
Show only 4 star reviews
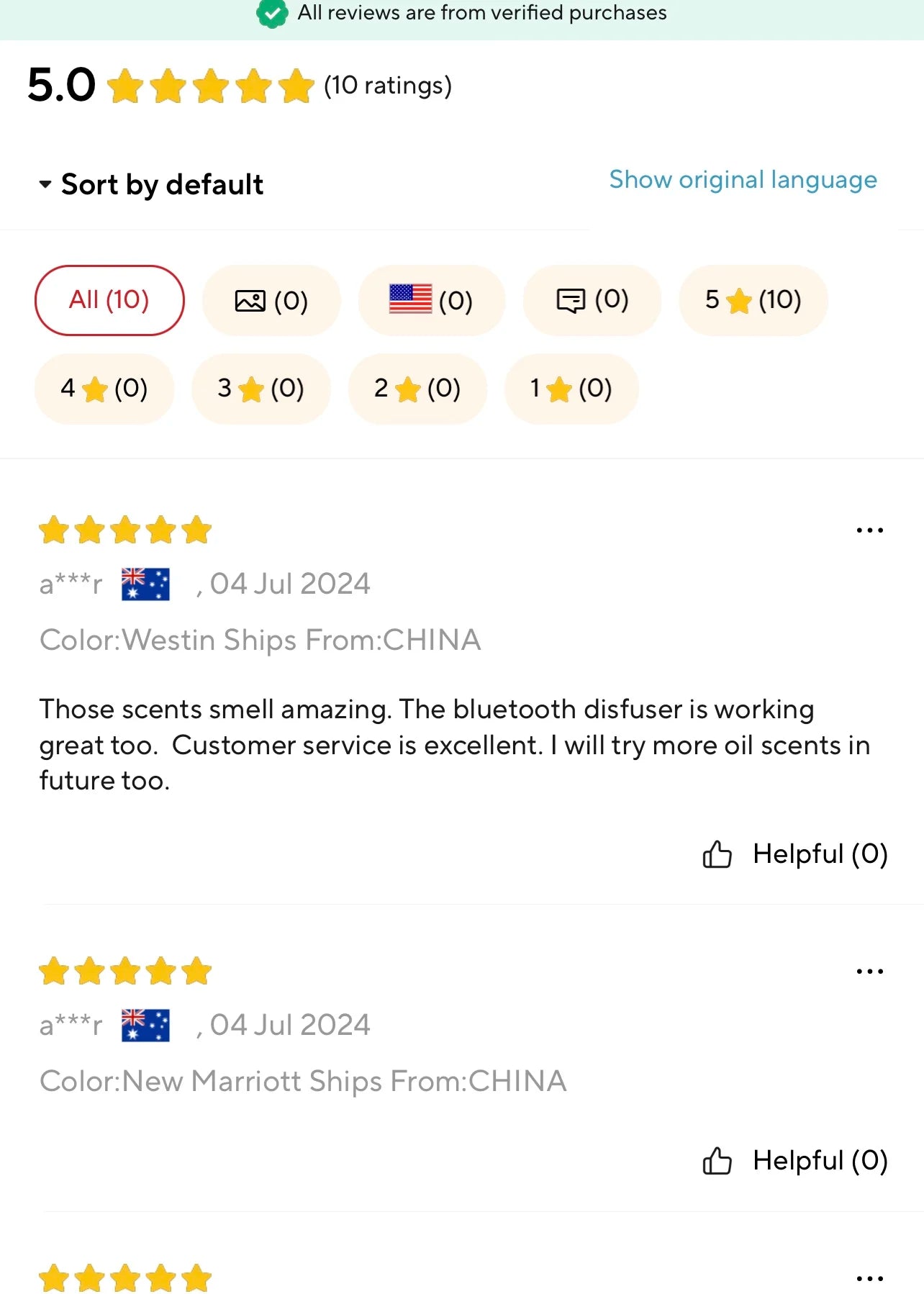tap(104, 389)
